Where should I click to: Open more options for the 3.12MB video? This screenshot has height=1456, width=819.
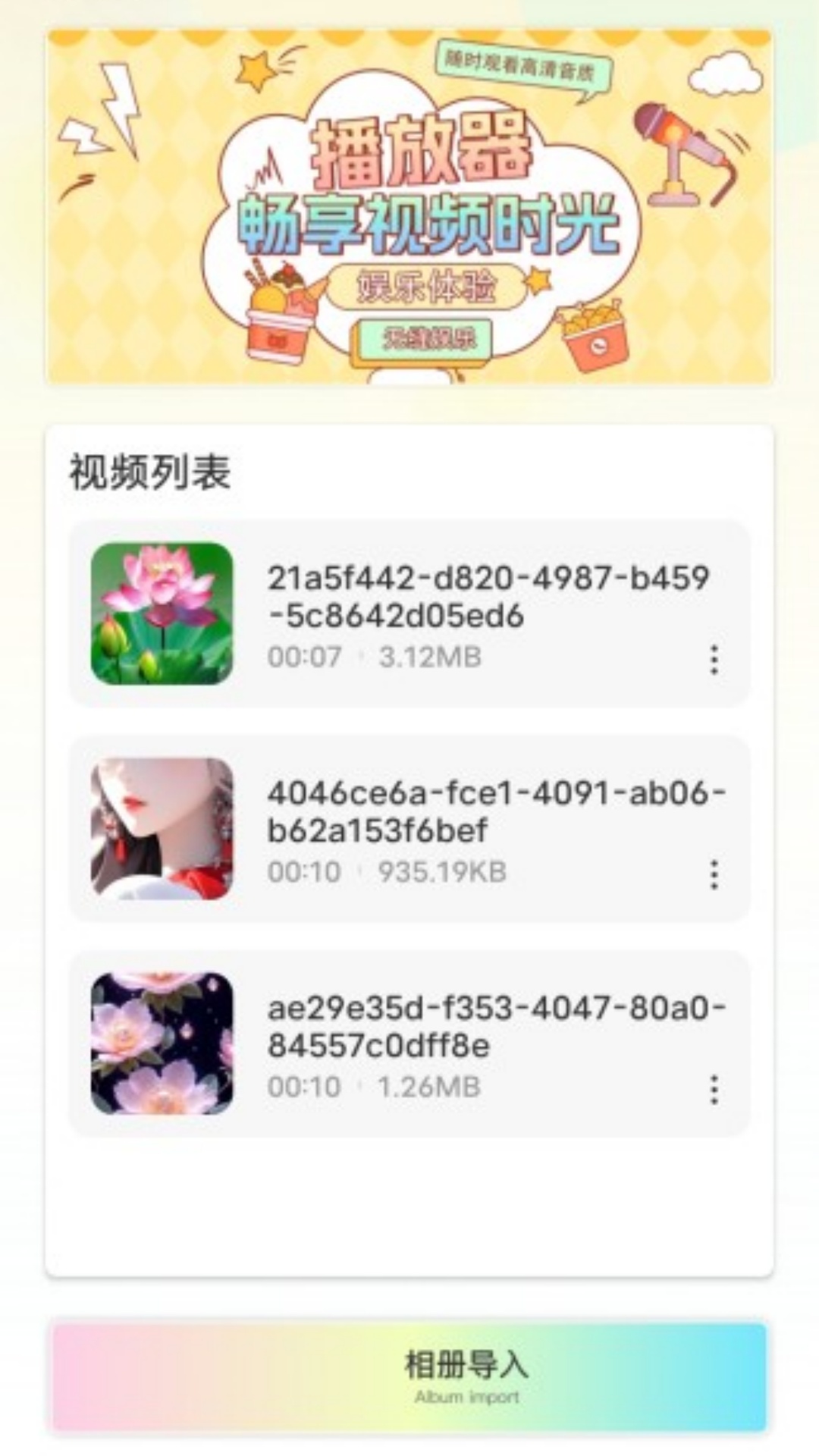pyautogui.click(x=714, y=660)
